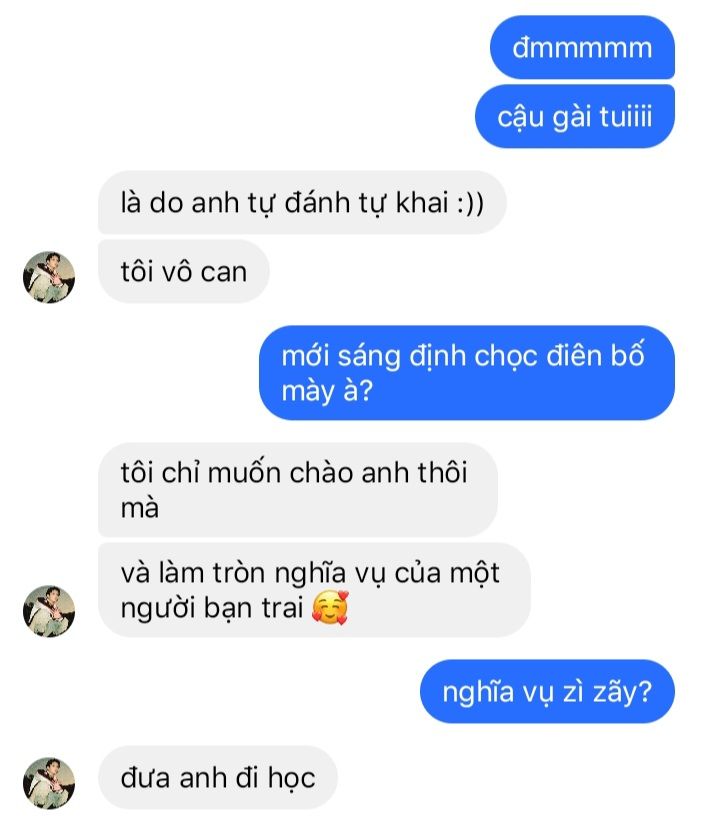Tap avatar next to "người bạn trai" message
This screenshot has height=826, width=720.
[x=49, y=611]
